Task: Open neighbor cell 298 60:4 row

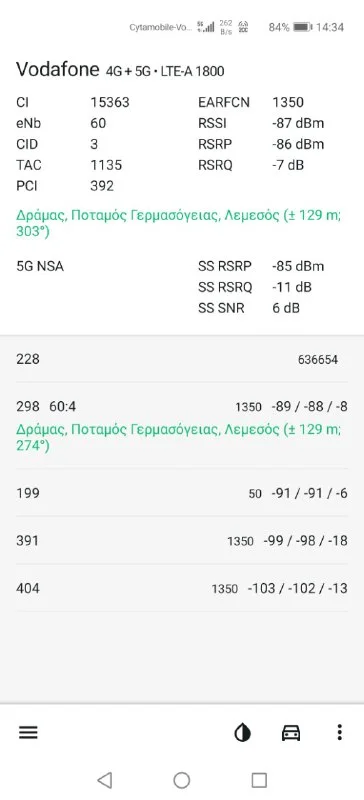Action: pyautogui.click(x=182, y=426)
